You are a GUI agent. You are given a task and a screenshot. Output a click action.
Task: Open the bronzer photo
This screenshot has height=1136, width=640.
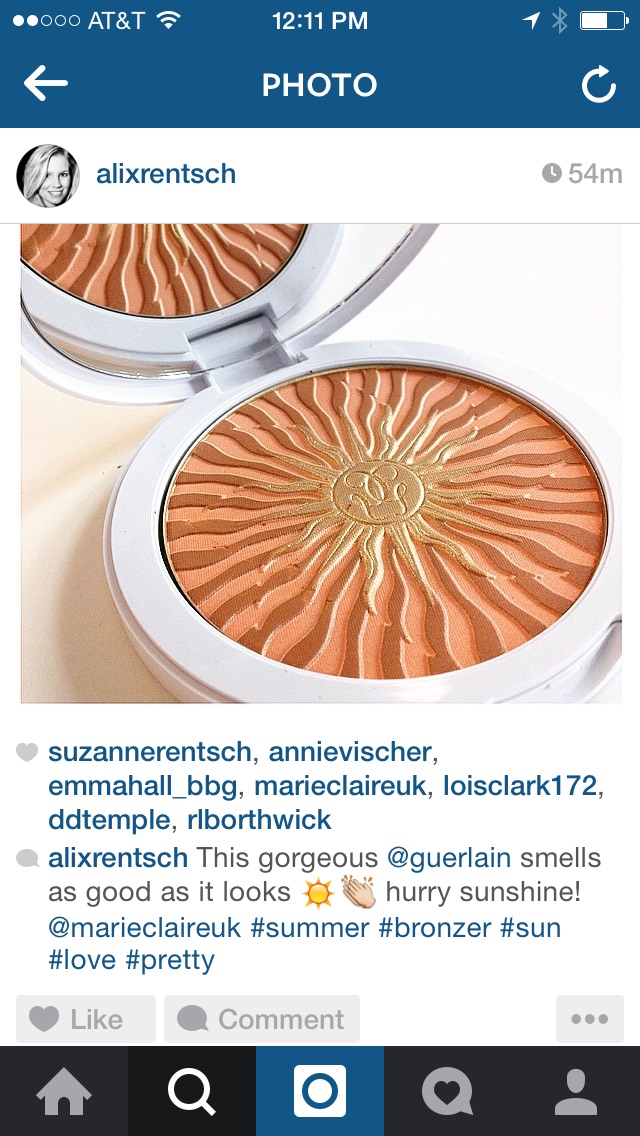(320, 463)
